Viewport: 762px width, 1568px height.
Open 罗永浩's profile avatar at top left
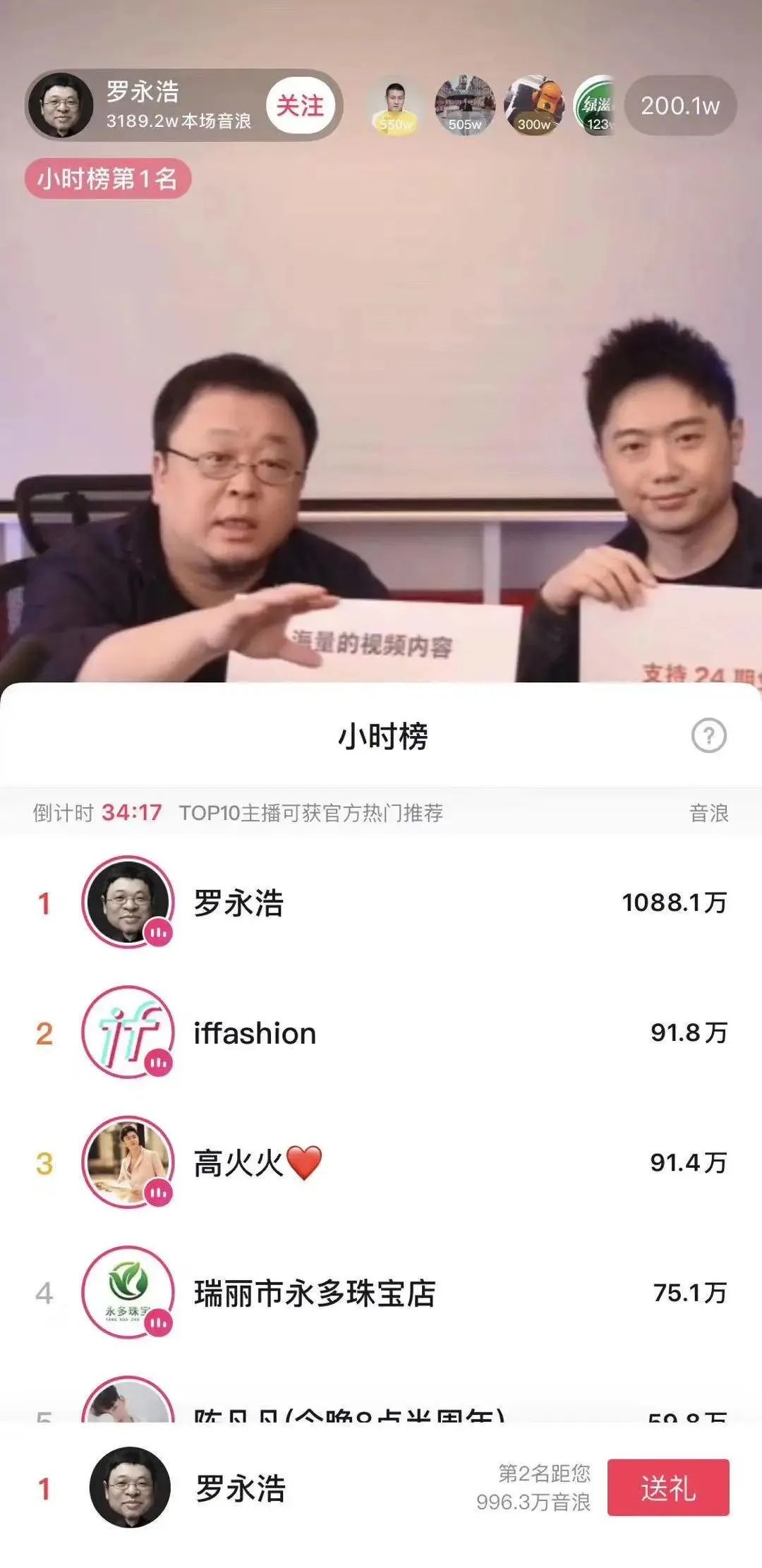tap(64, 104)
